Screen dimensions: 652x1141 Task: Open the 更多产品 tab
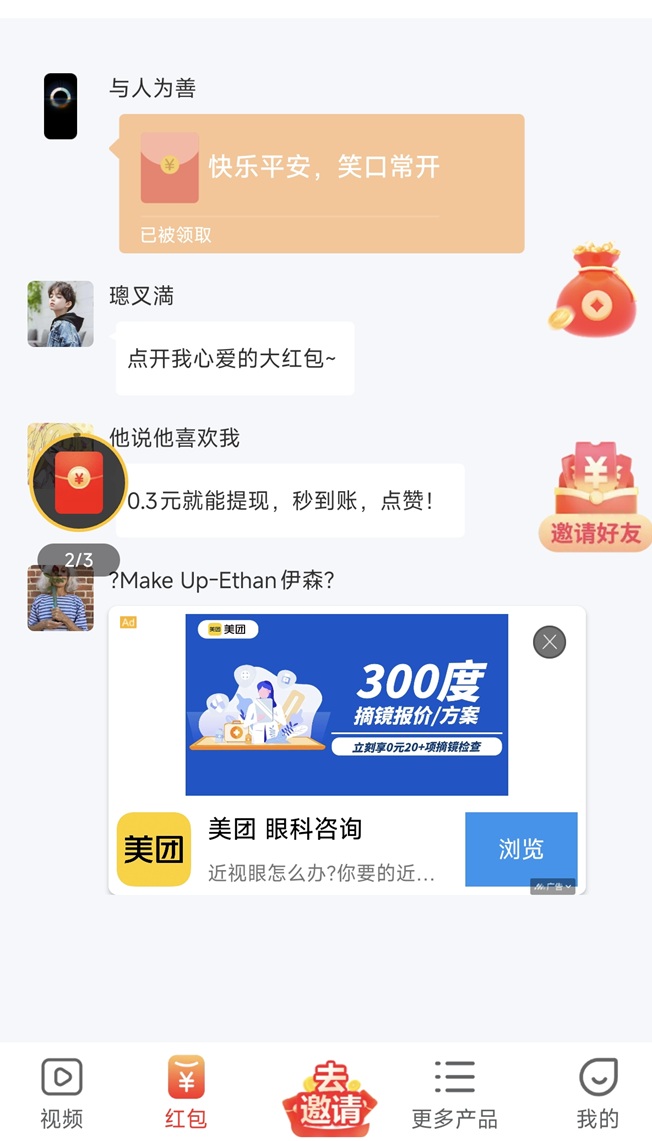454,1092
